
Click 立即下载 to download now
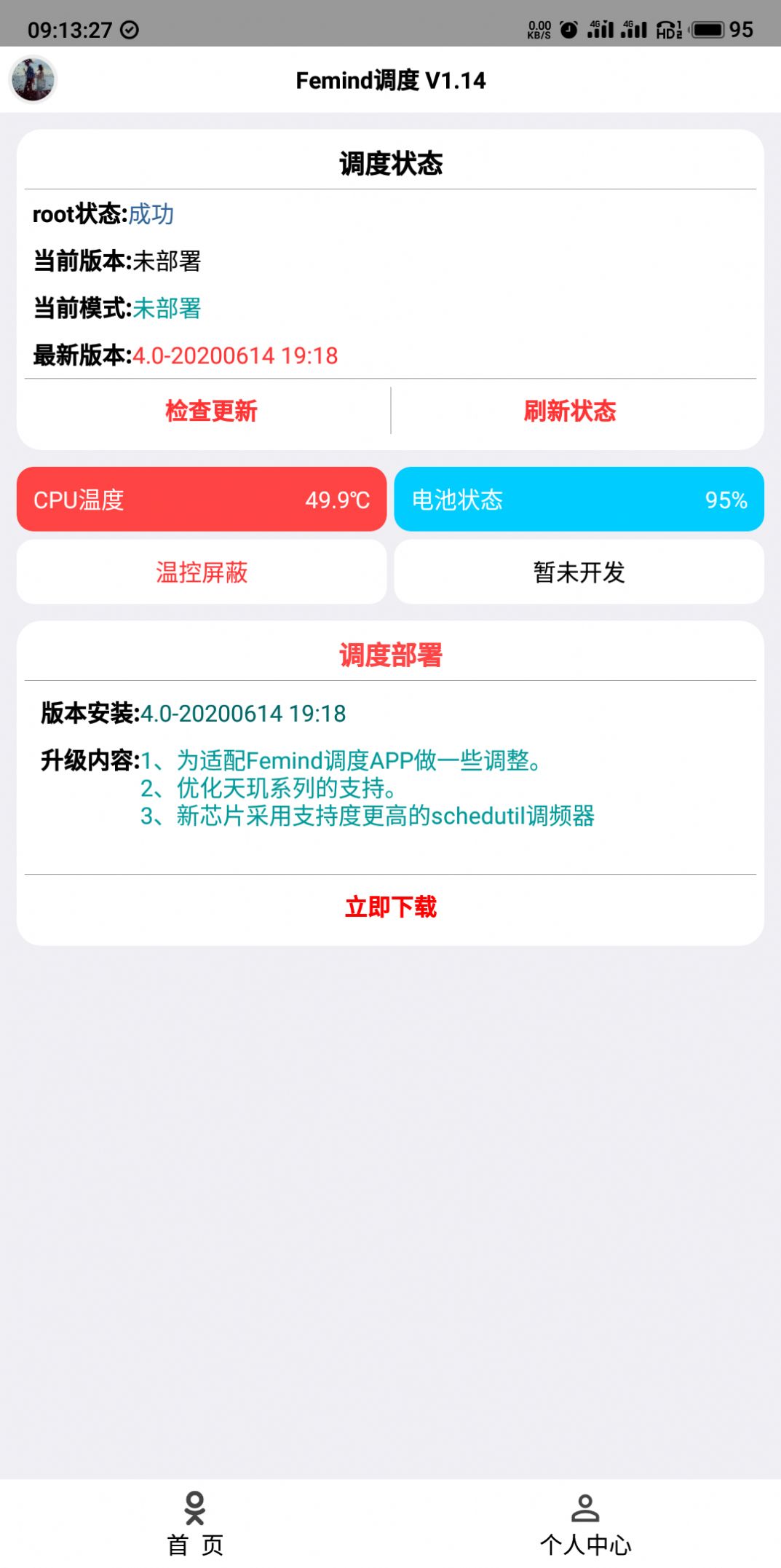[x=390, y=907]
